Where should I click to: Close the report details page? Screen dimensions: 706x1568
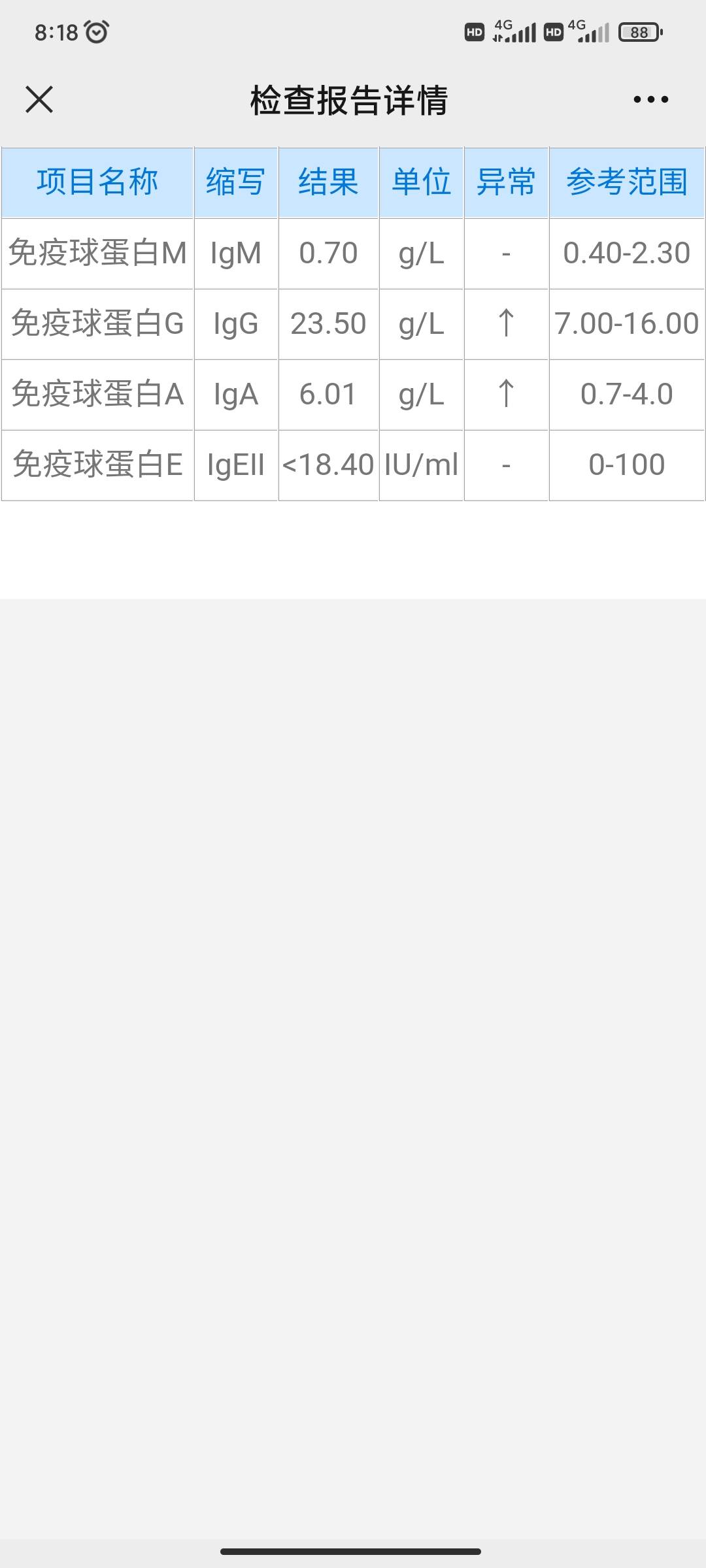pyautogui.click(x=39, y=99)
